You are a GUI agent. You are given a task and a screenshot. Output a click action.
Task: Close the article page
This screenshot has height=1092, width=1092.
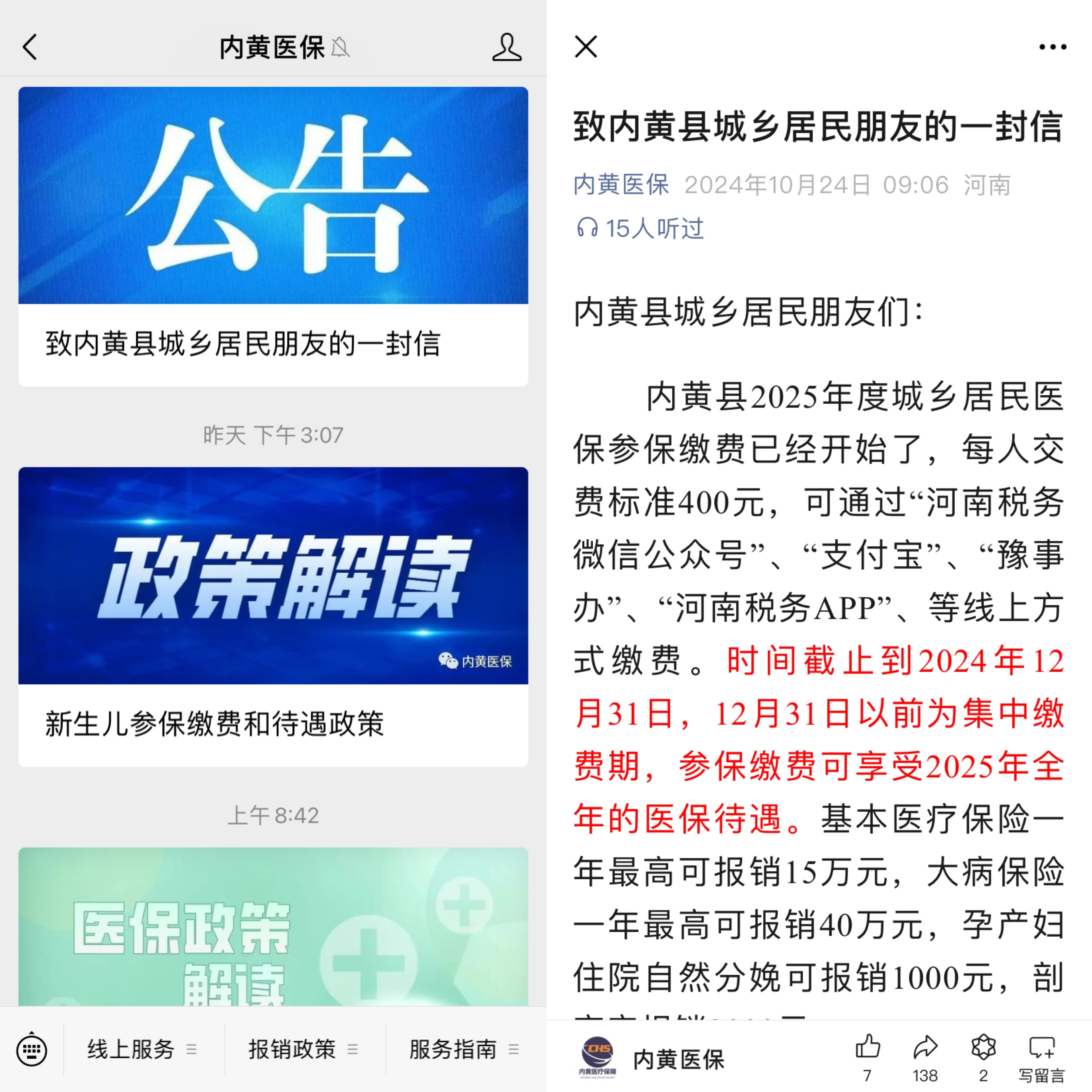coord(586,47)
